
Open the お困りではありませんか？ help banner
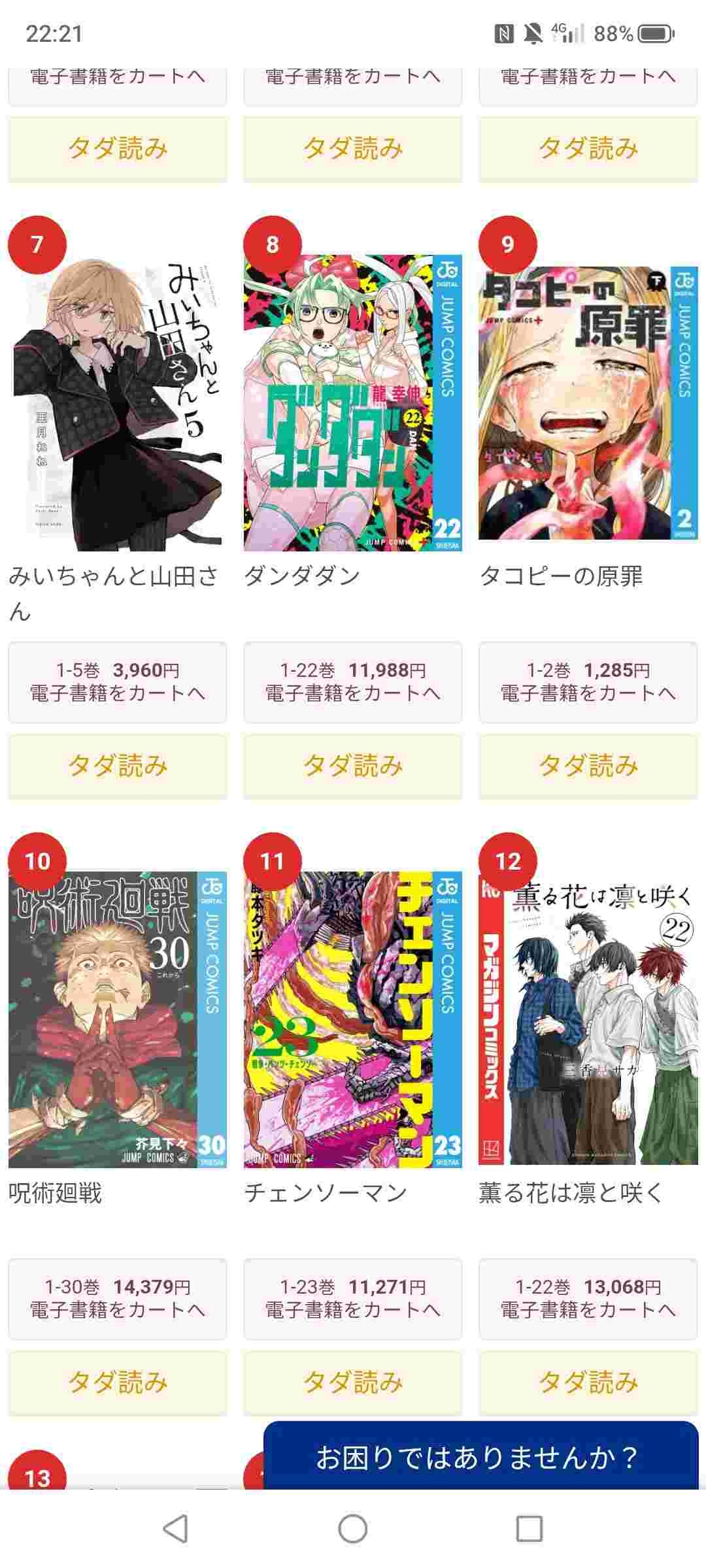coord(480,1457)
